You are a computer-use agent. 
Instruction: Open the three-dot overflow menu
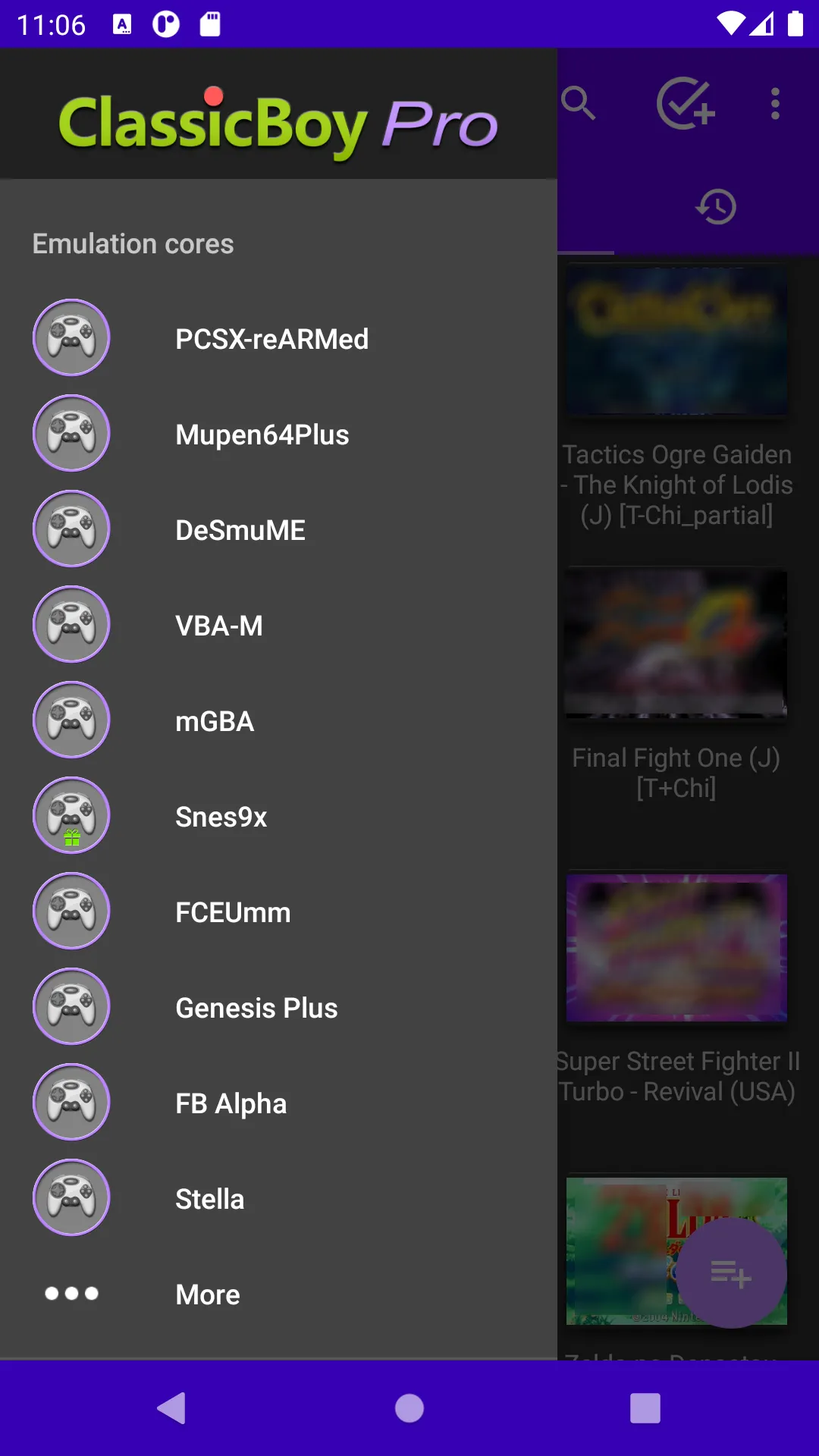[775, 103]
